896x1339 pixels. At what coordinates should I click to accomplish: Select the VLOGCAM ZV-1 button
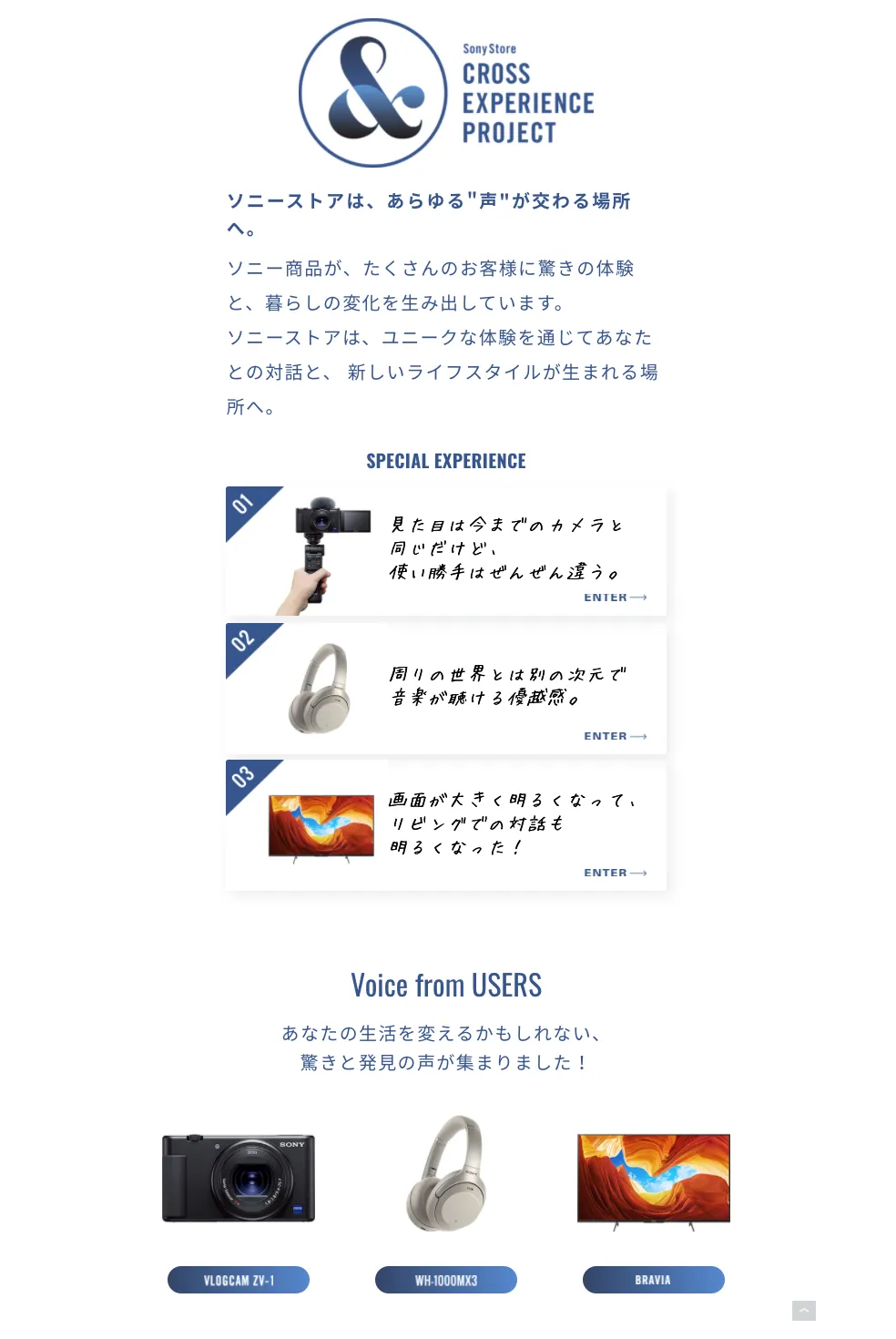click(x=239, y=1280)
